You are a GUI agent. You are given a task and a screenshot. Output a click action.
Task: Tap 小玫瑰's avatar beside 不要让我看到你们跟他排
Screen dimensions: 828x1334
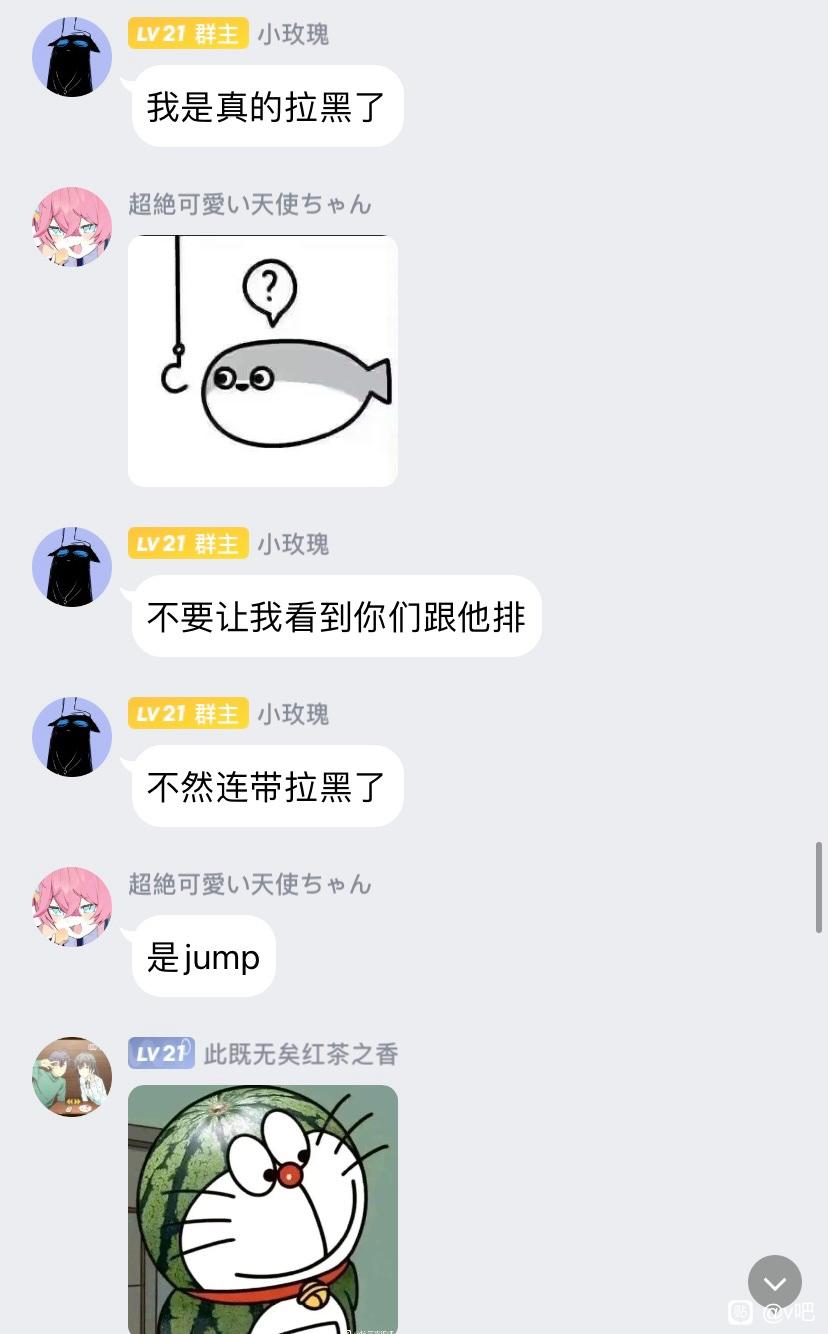point(72,567)
